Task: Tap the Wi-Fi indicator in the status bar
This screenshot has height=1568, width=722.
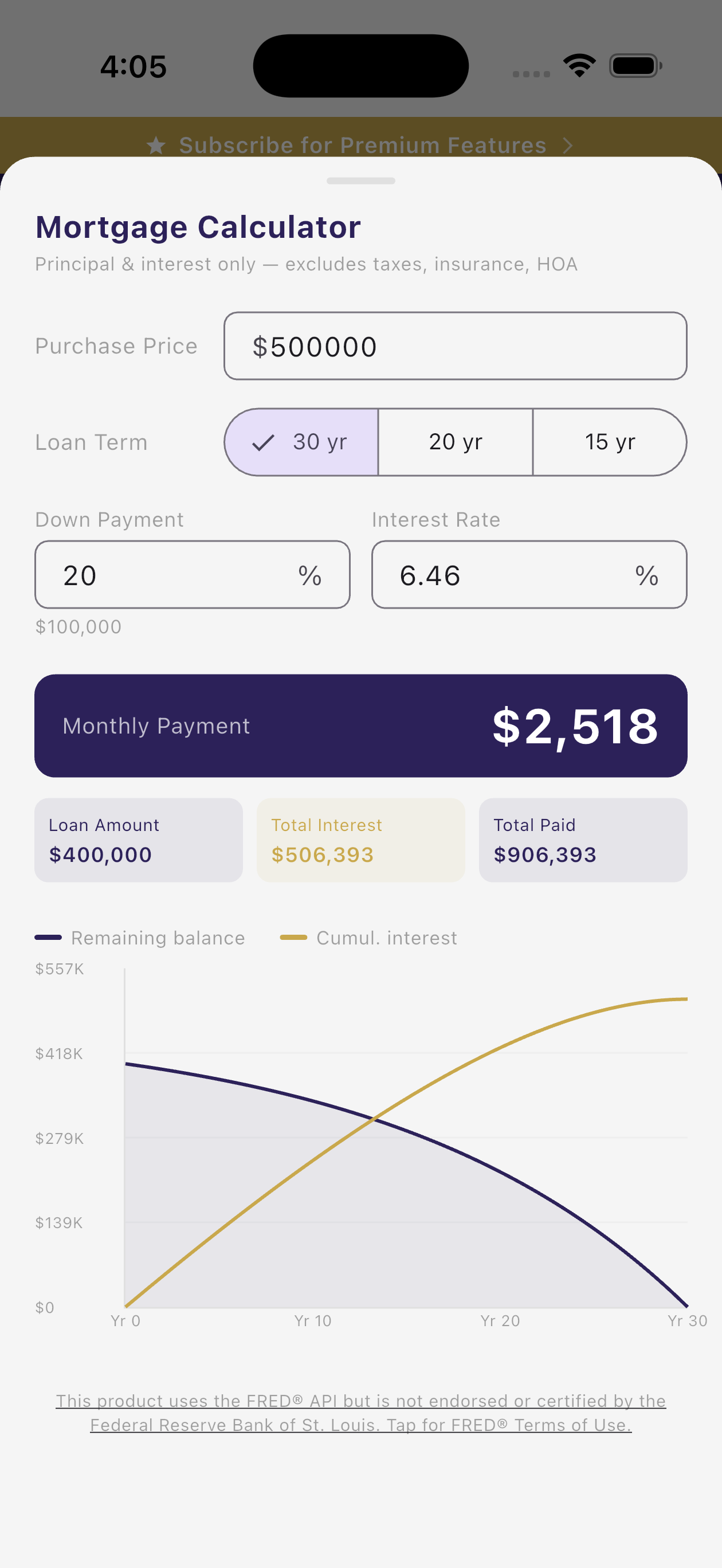Action: [x=578, y=65]
